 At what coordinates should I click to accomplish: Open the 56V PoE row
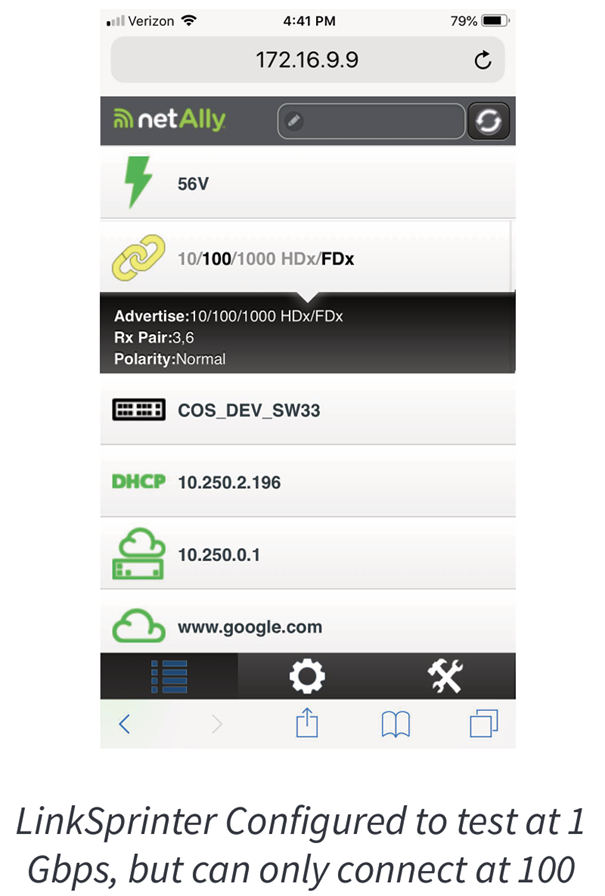click(307, 185)
